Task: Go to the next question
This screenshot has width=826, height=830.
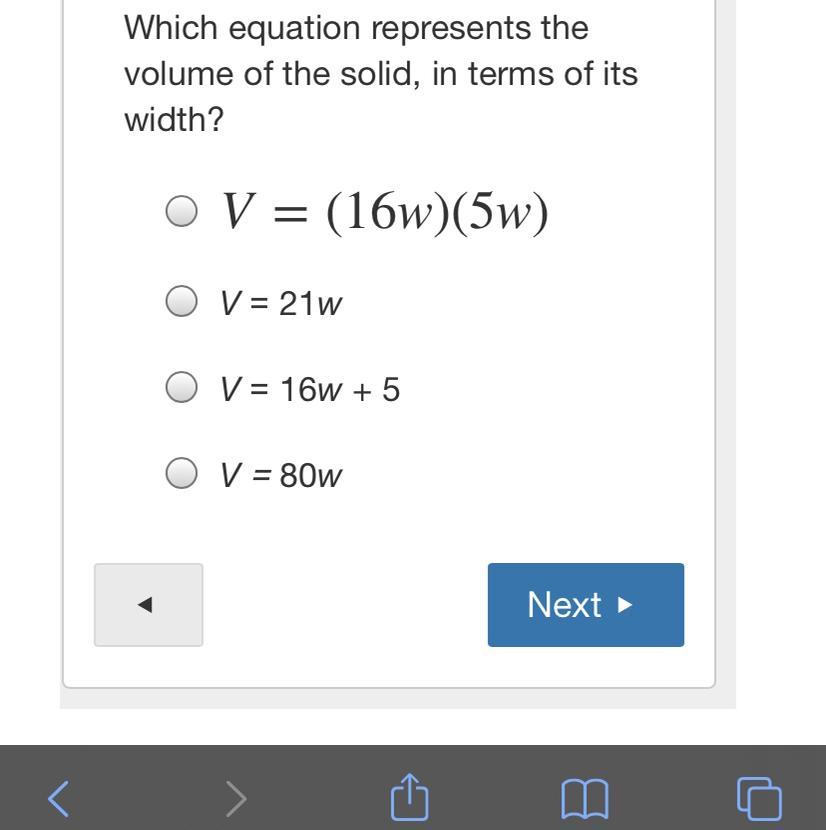Action: tap(585, 605)
